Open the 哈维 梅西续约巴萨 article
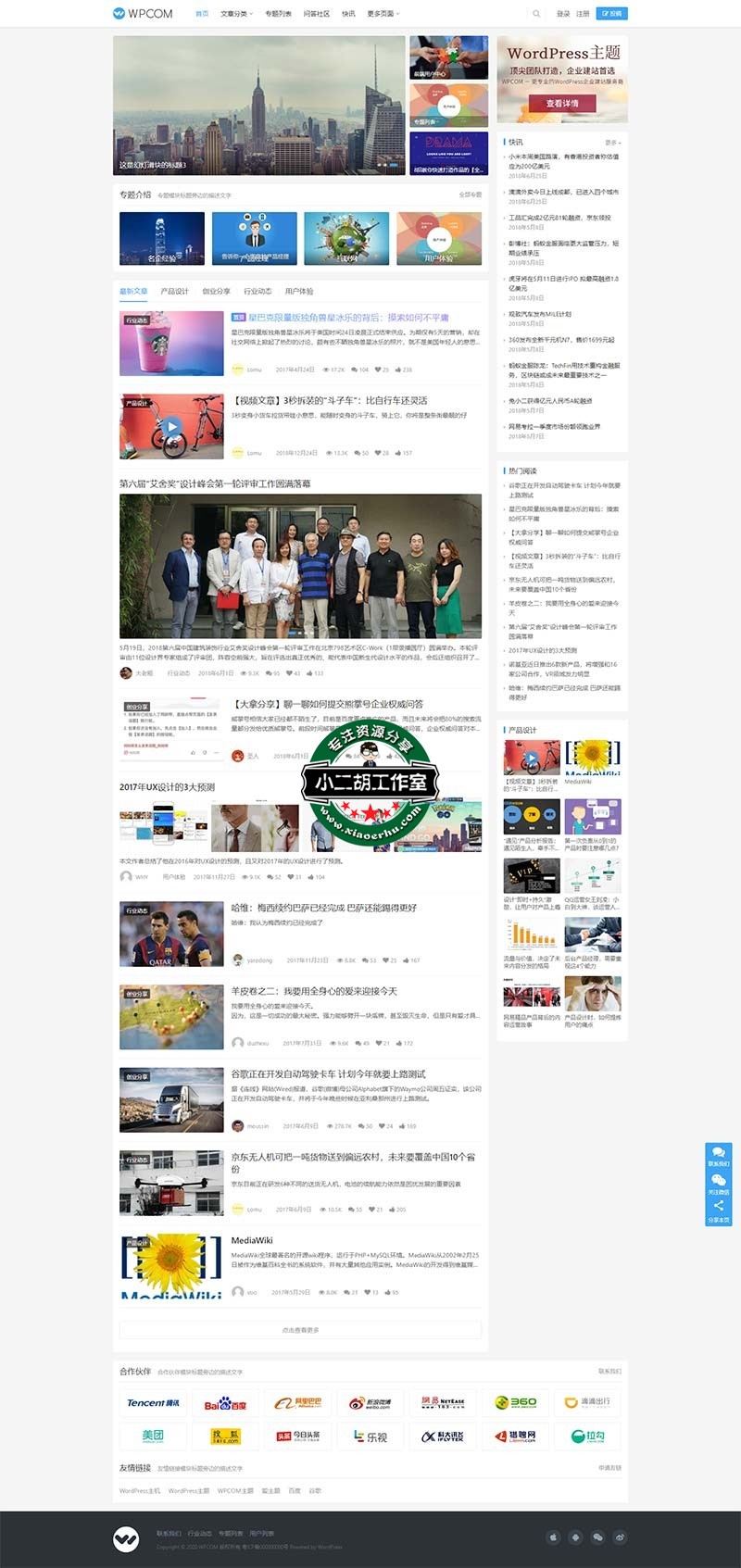 [323, 908]
